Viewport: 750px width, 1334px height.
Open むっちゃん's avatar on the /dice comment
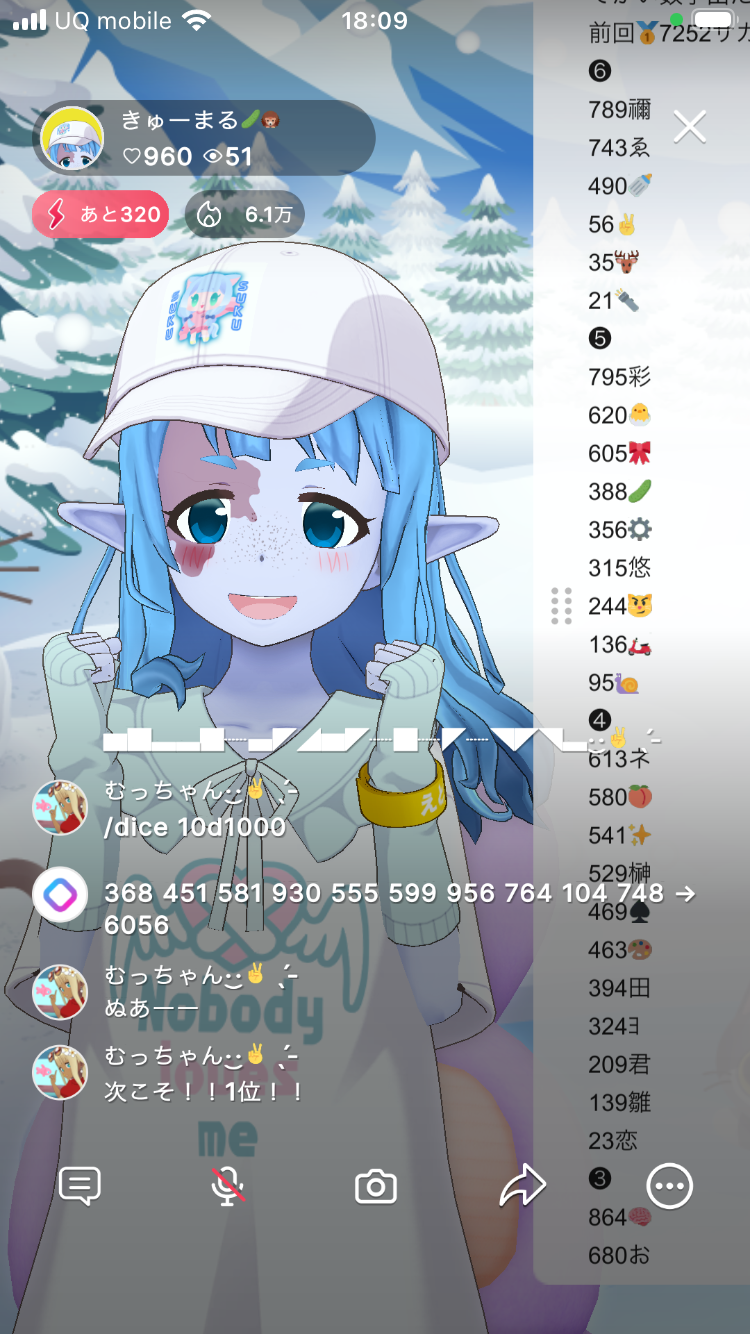pyautogui.click(x=60, y=808)
